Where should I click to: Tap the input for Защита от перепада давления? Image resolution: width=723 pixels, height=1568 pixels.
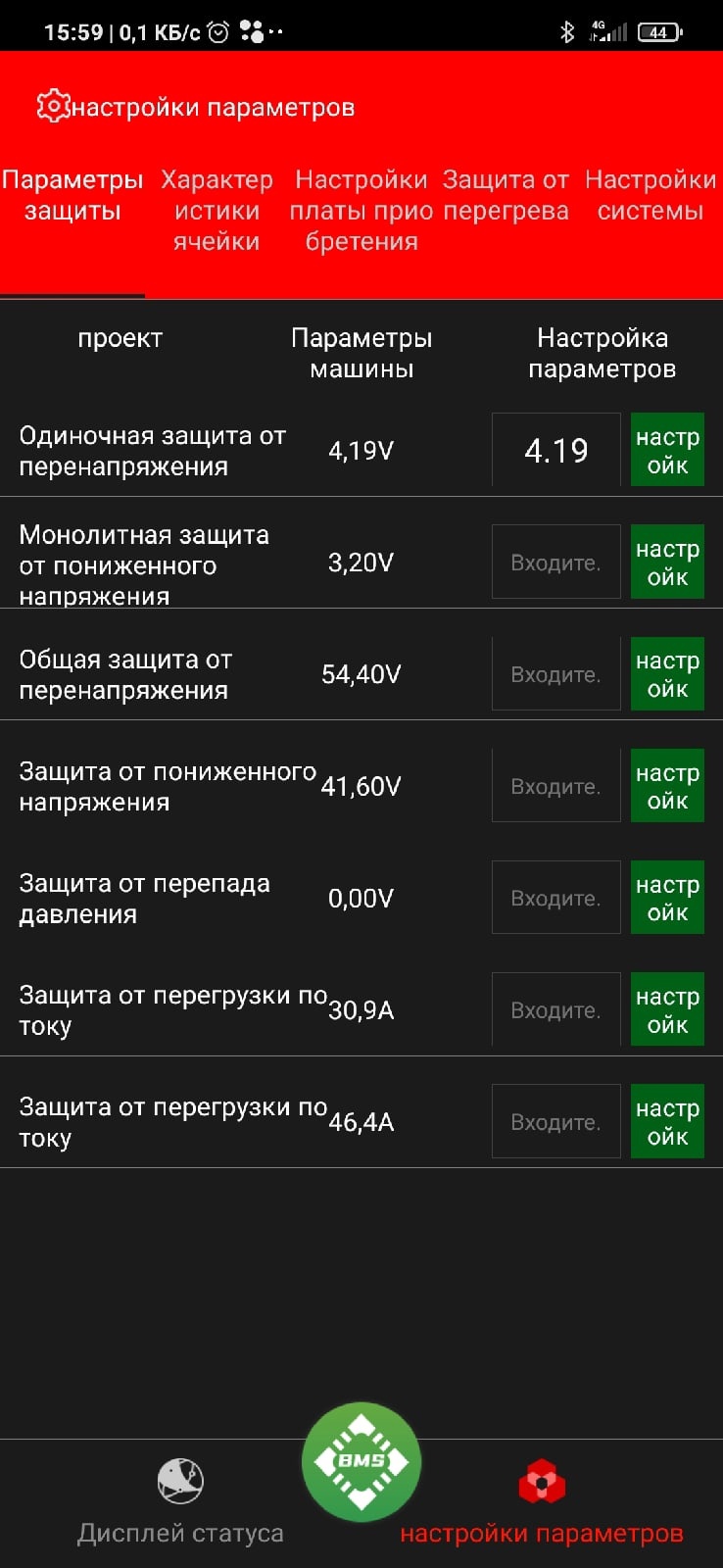pyautogui.click(x=555, y=897)
